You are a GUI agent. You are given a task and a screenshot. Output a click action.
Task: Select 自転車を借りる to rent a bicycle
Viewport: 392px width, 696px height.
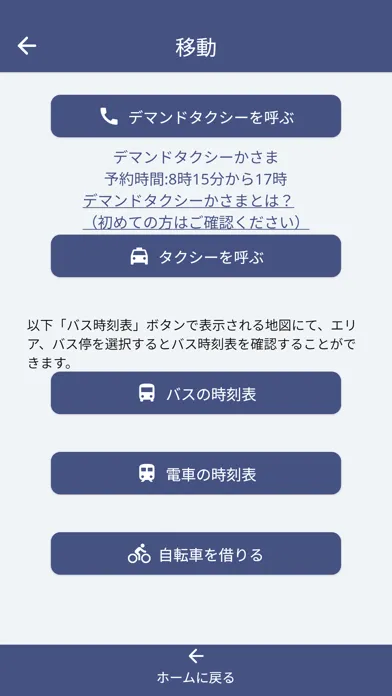[196, 554]
